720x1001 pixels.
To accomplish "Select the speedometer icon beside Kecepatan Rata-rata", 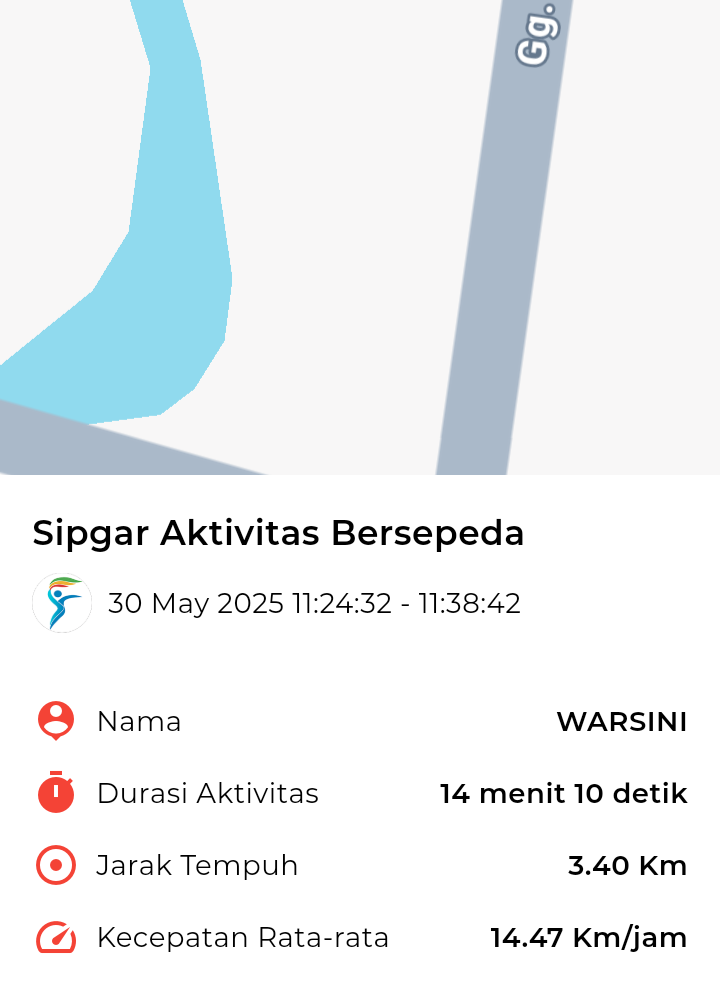I will click(x=55, y=937).
